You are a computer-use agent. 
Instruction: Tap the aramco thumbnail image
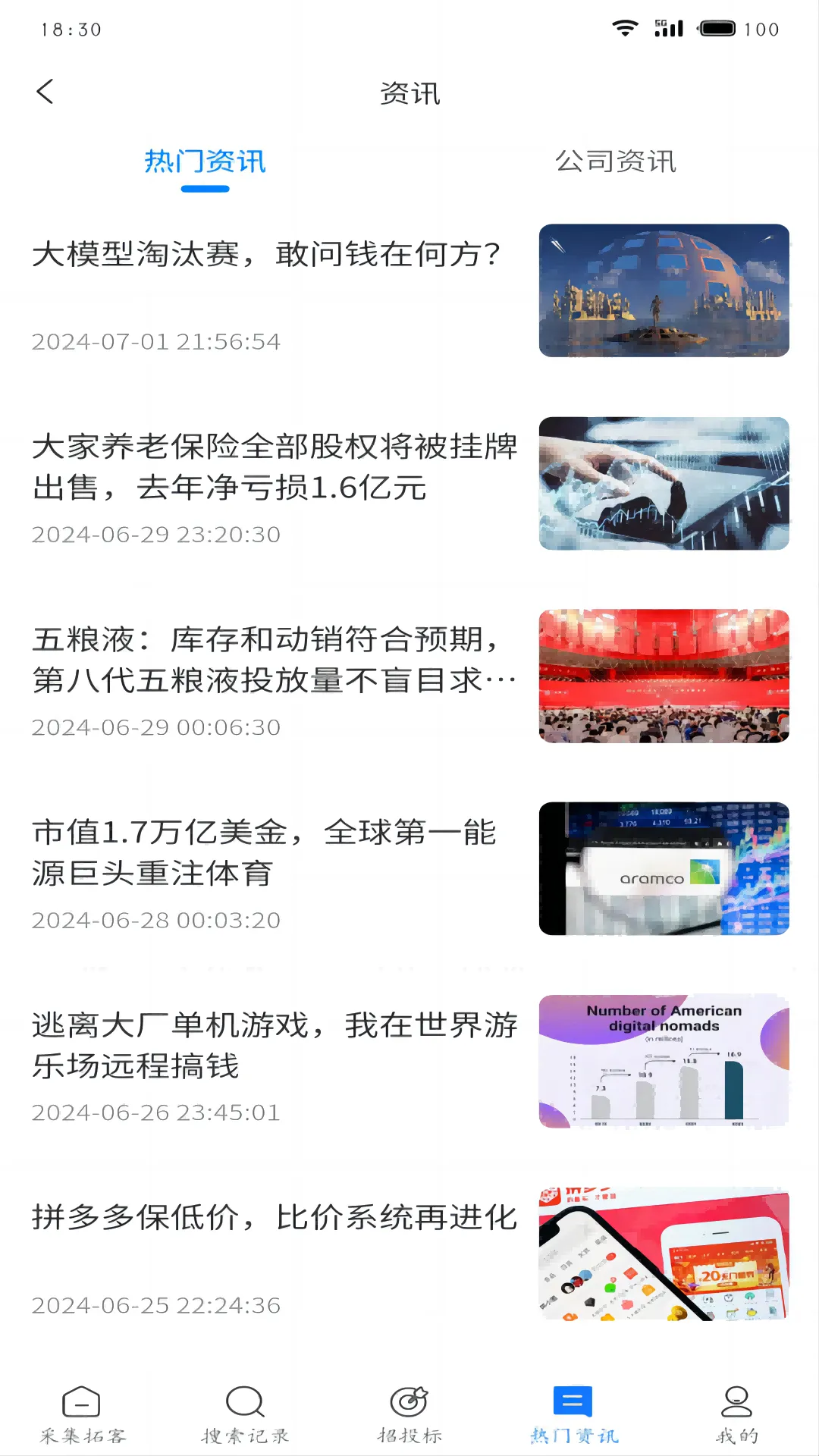[x=664, y=868]
